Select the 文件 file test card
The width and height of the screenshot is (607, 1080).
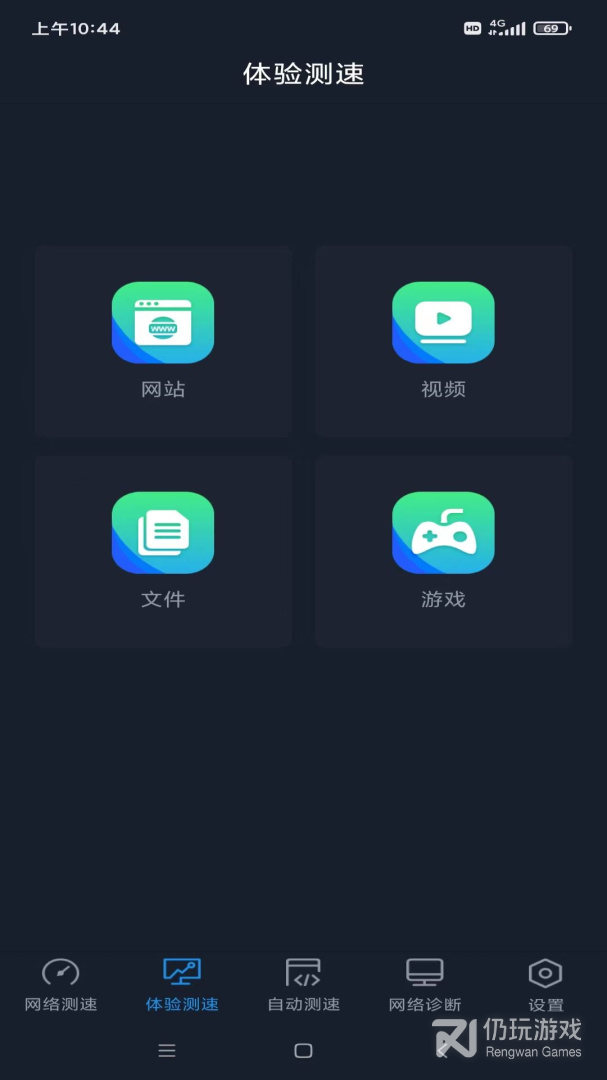[x=163, y=551]
